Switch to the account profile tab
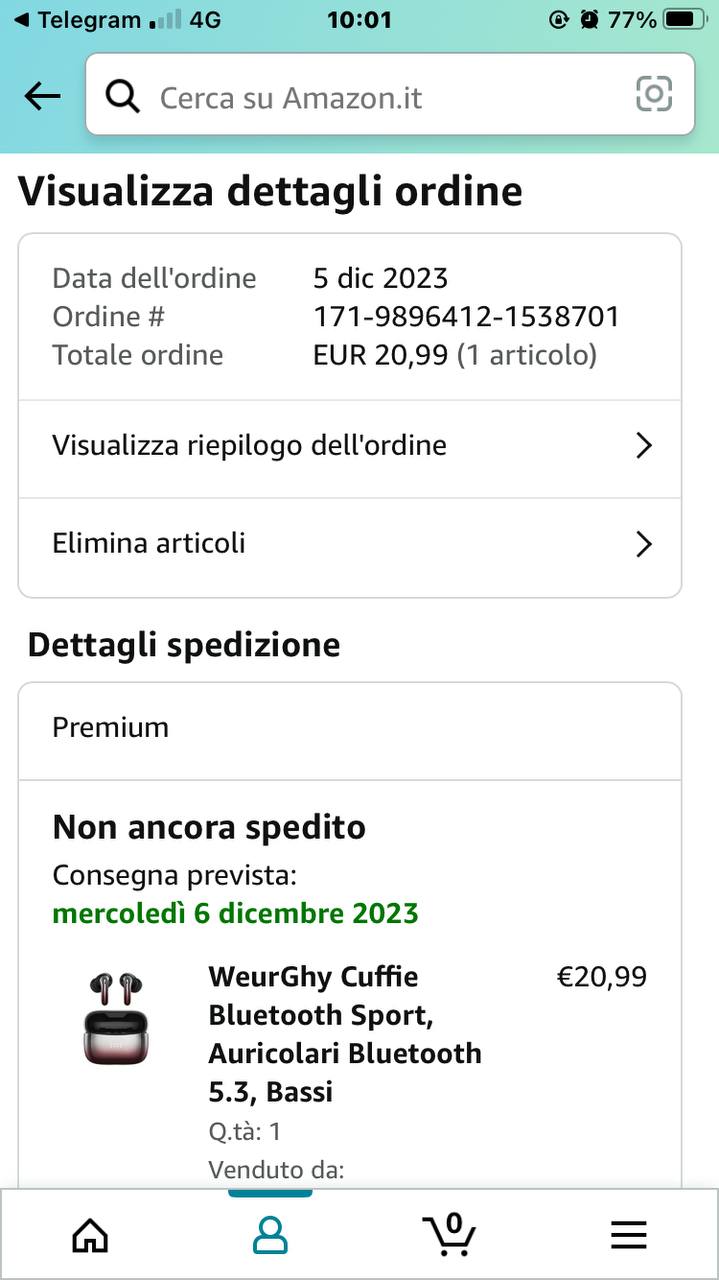Viewport: 719px width, 1280px height. pyautogui.click(x=270, y=1236)
